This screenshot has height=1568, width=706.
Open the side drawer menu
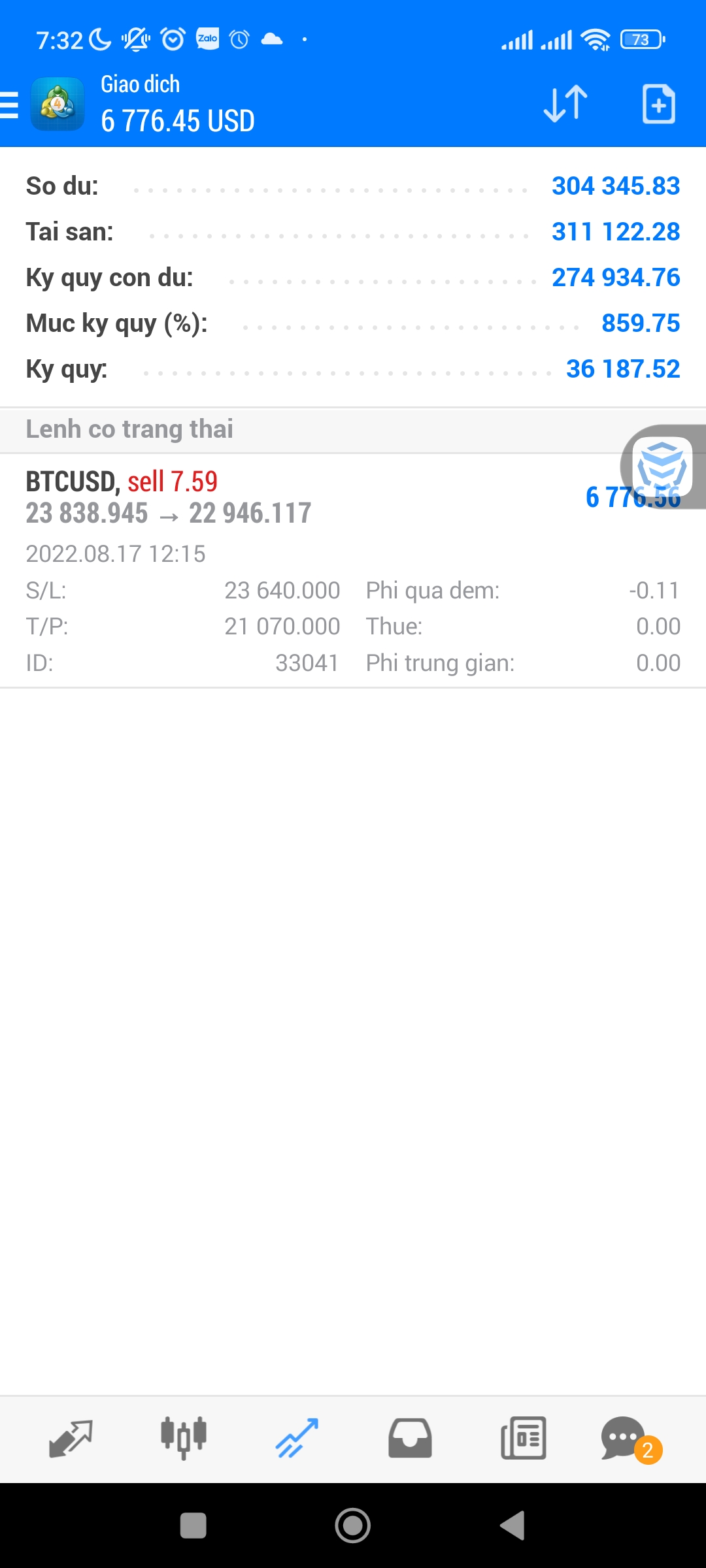[x=10, y=105]
